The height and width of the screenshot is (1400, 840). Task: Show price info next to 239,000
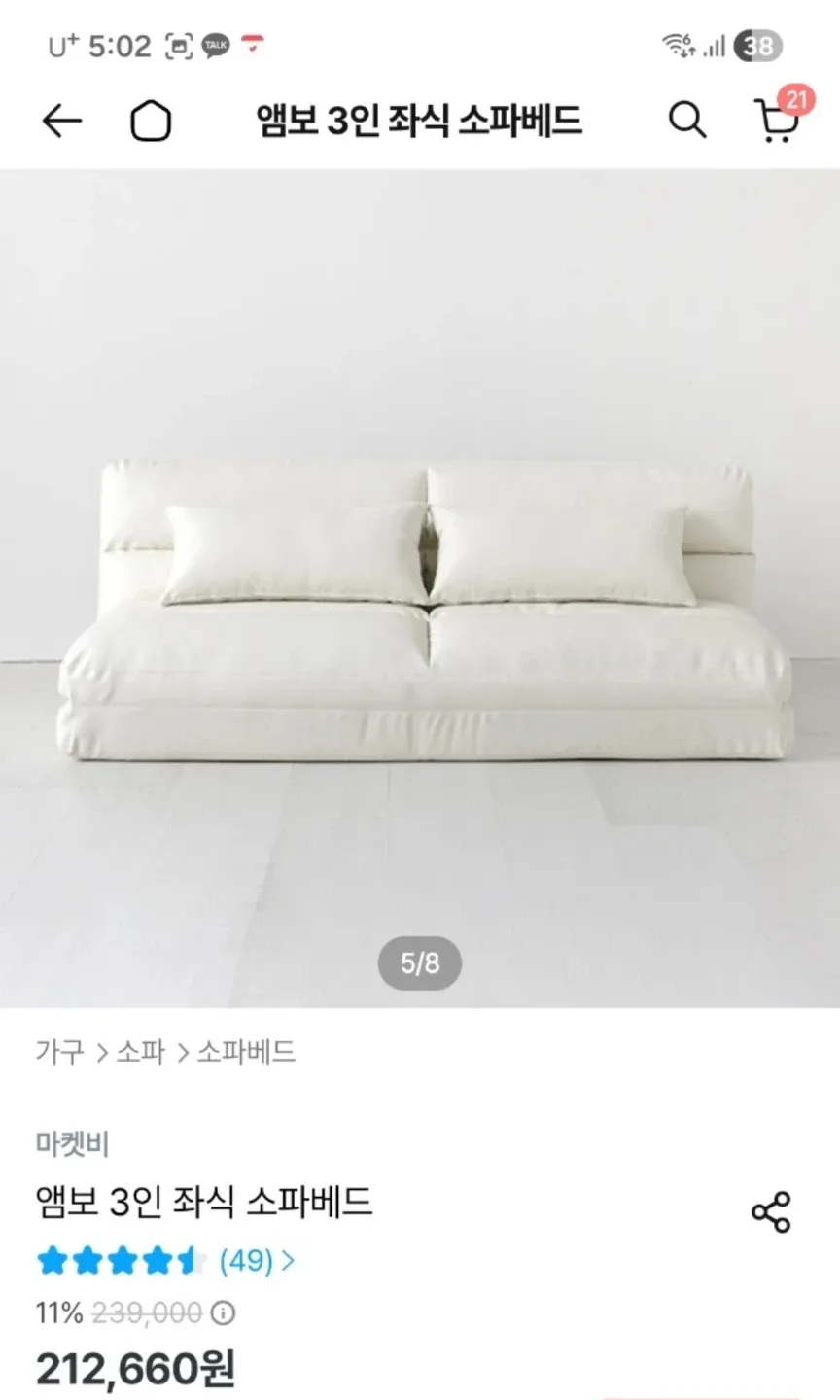(224, 1314)
